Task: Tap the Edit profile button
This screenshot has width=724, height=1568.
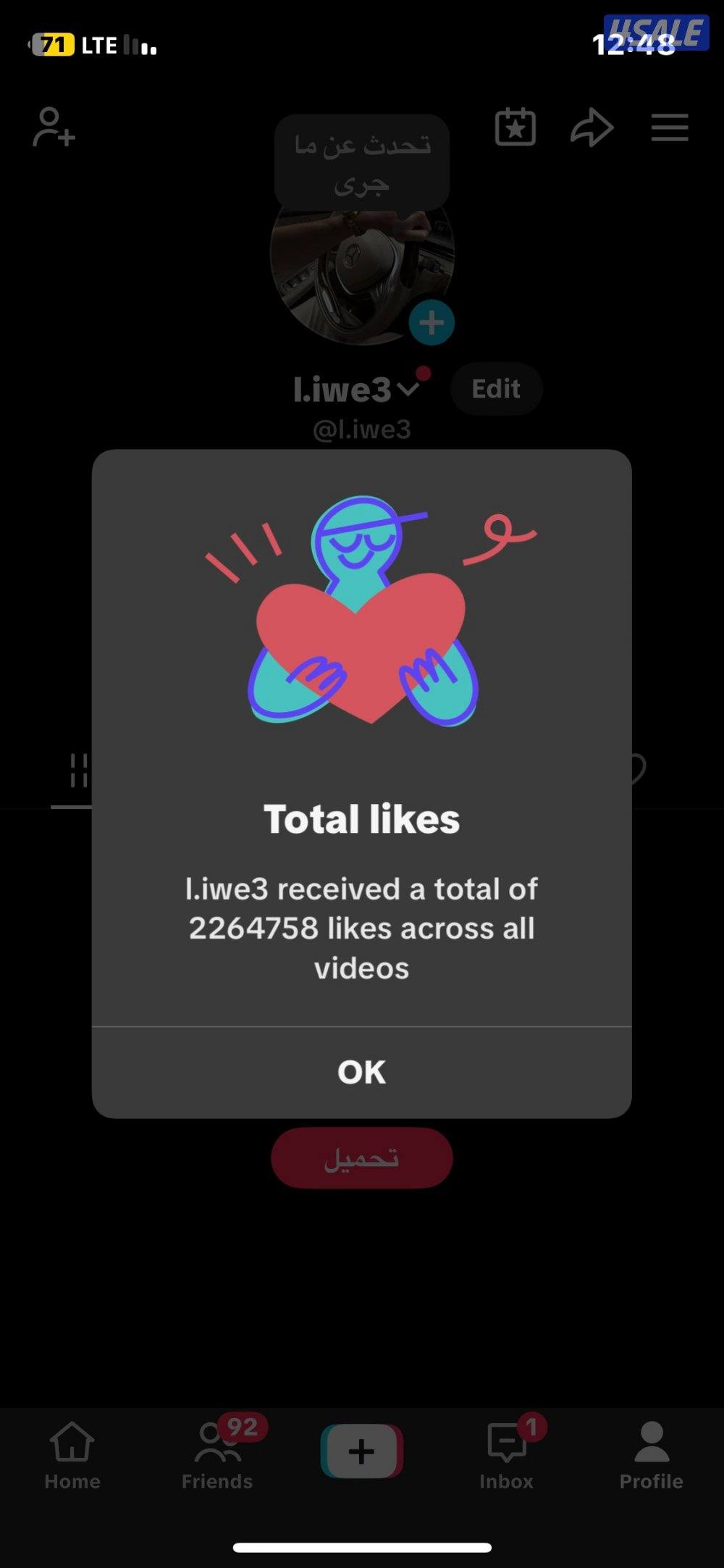Action: pos(496,389)
